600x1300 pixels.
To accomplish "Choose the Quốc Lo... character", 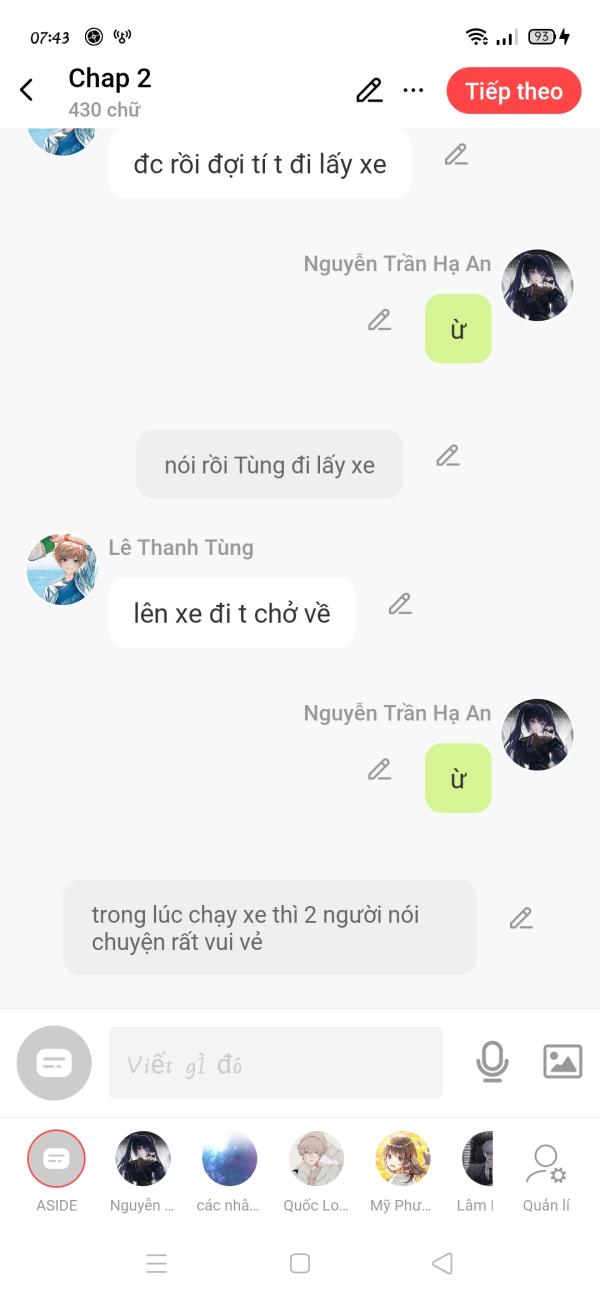I will 316,1172.
